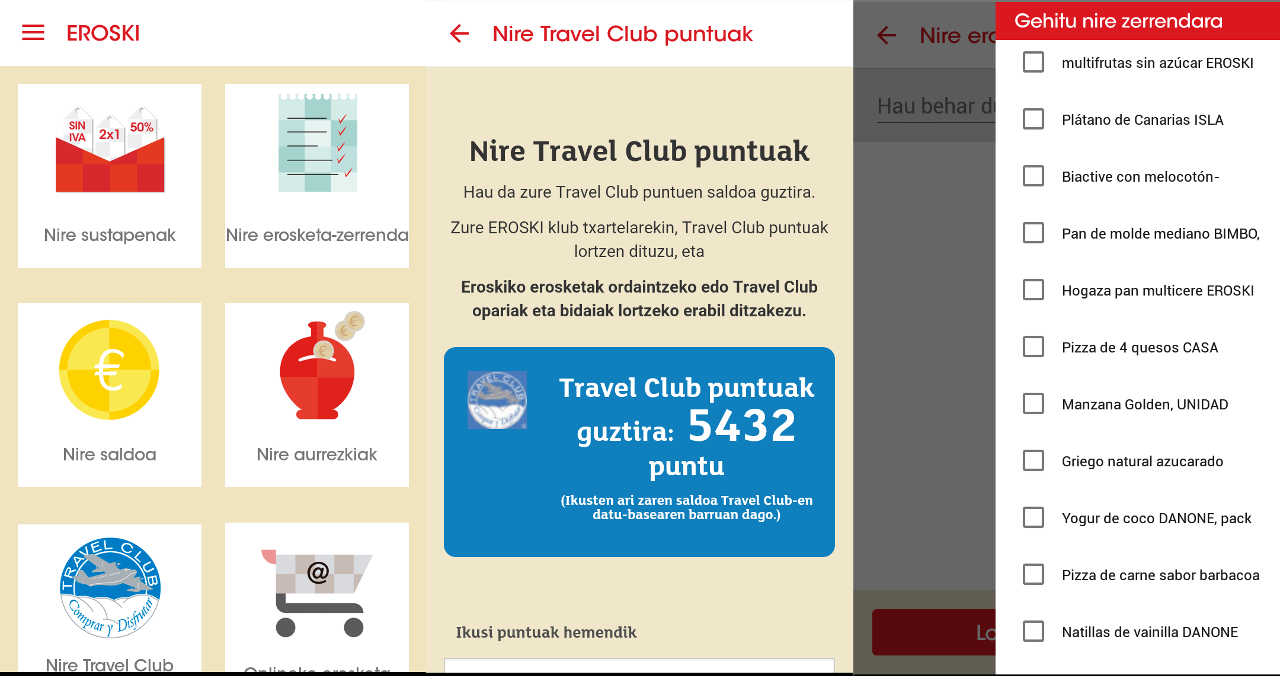The height and width of the screenshot is (676, 1280).
Task: Open the Nire sustapenak tile
Action: (110, 176)
